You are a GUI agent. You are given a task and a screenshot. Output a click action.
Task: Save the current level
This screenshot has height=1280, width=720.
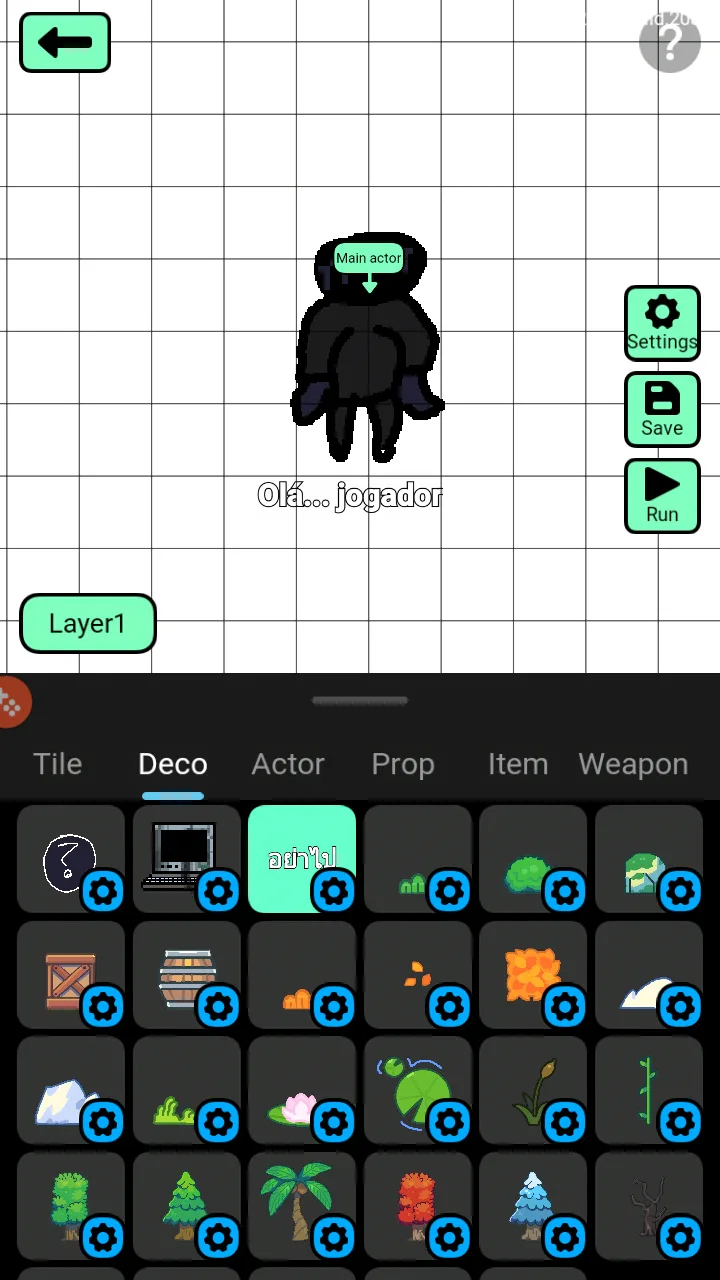click(662, 410)
